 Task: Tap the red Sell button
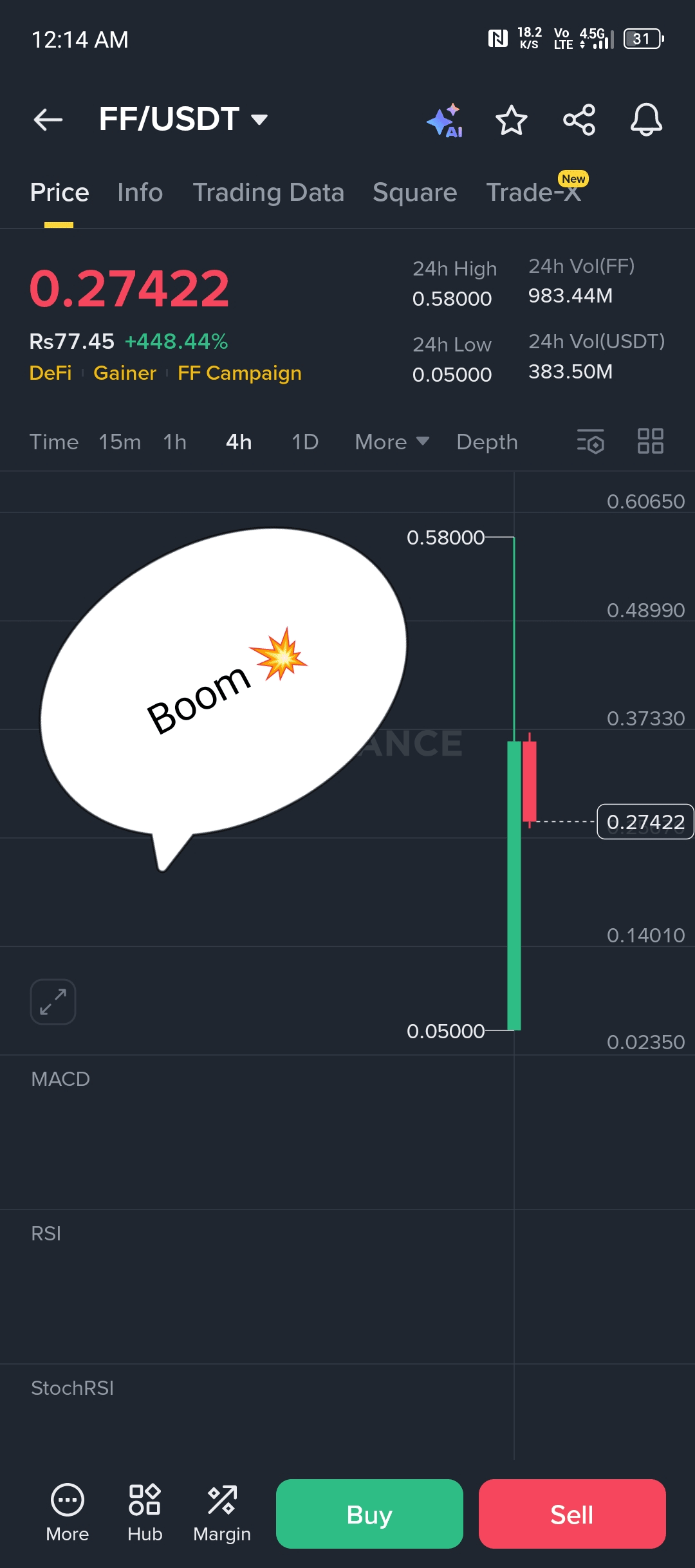tap(572, 1514)
